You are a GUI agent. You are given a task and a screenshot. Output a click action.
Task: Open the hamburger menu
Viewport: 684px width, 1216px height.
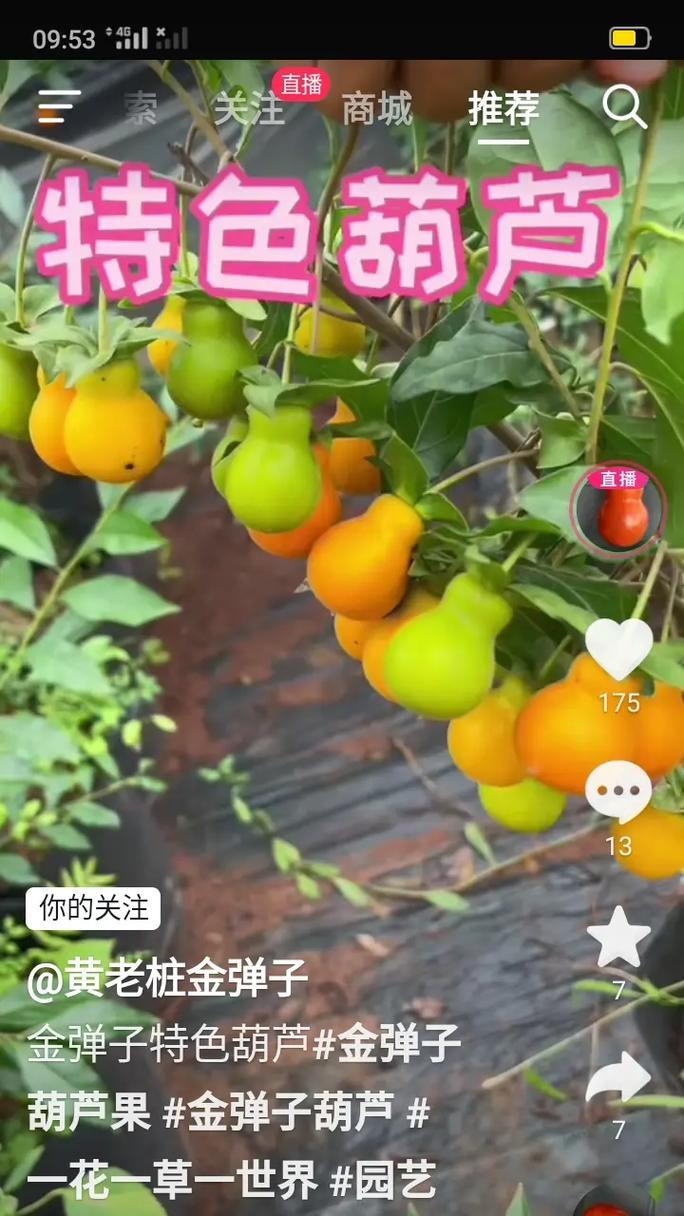58,107
